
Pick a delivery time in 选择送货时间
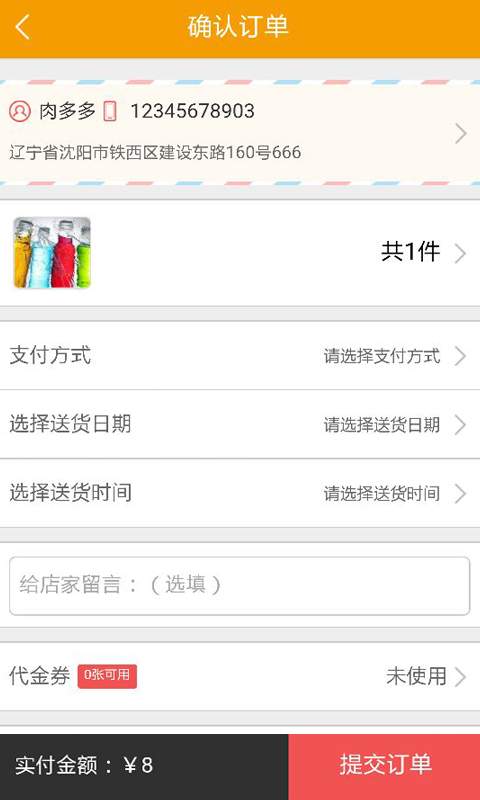[240, 493]
